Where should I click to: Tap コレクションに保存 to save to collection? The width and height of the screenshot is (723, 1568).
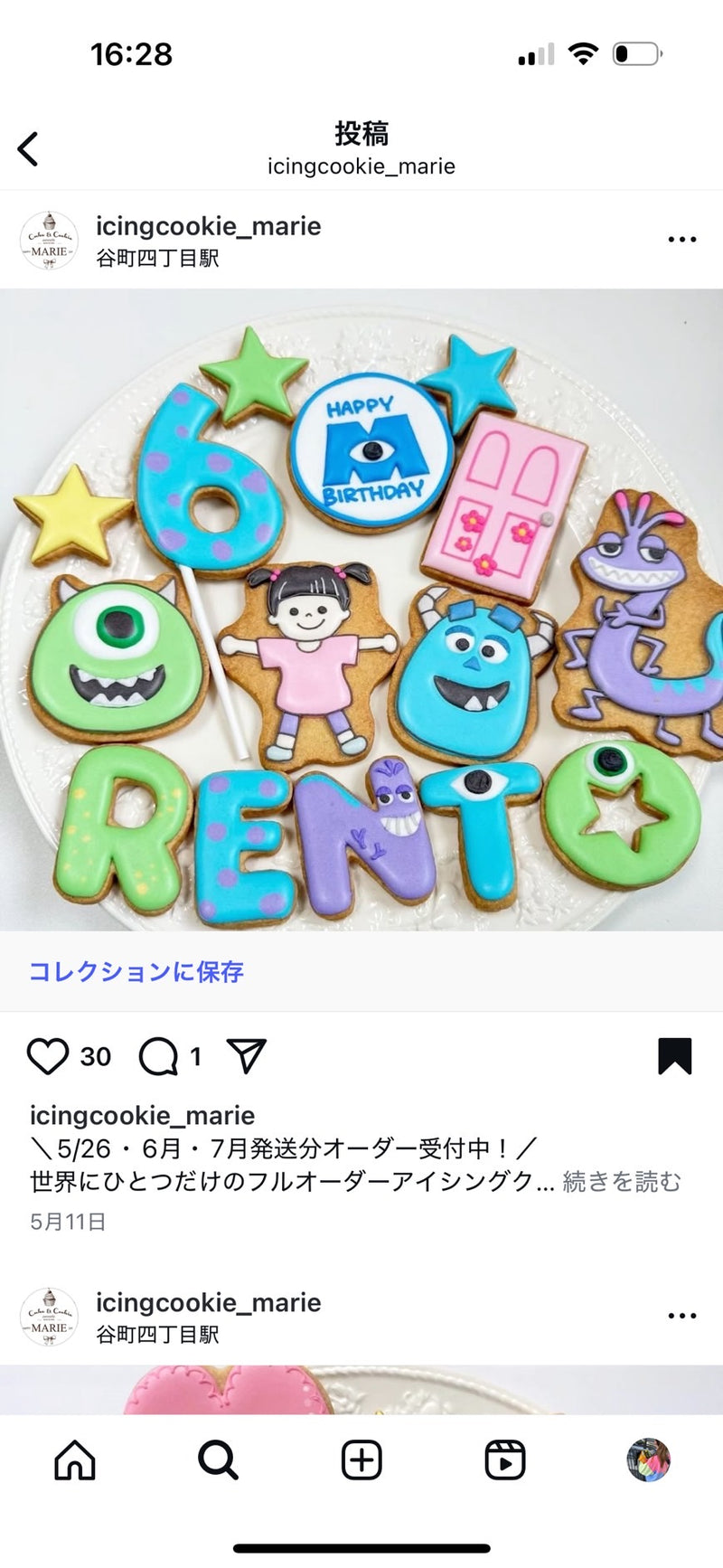(x=136, y=972)
